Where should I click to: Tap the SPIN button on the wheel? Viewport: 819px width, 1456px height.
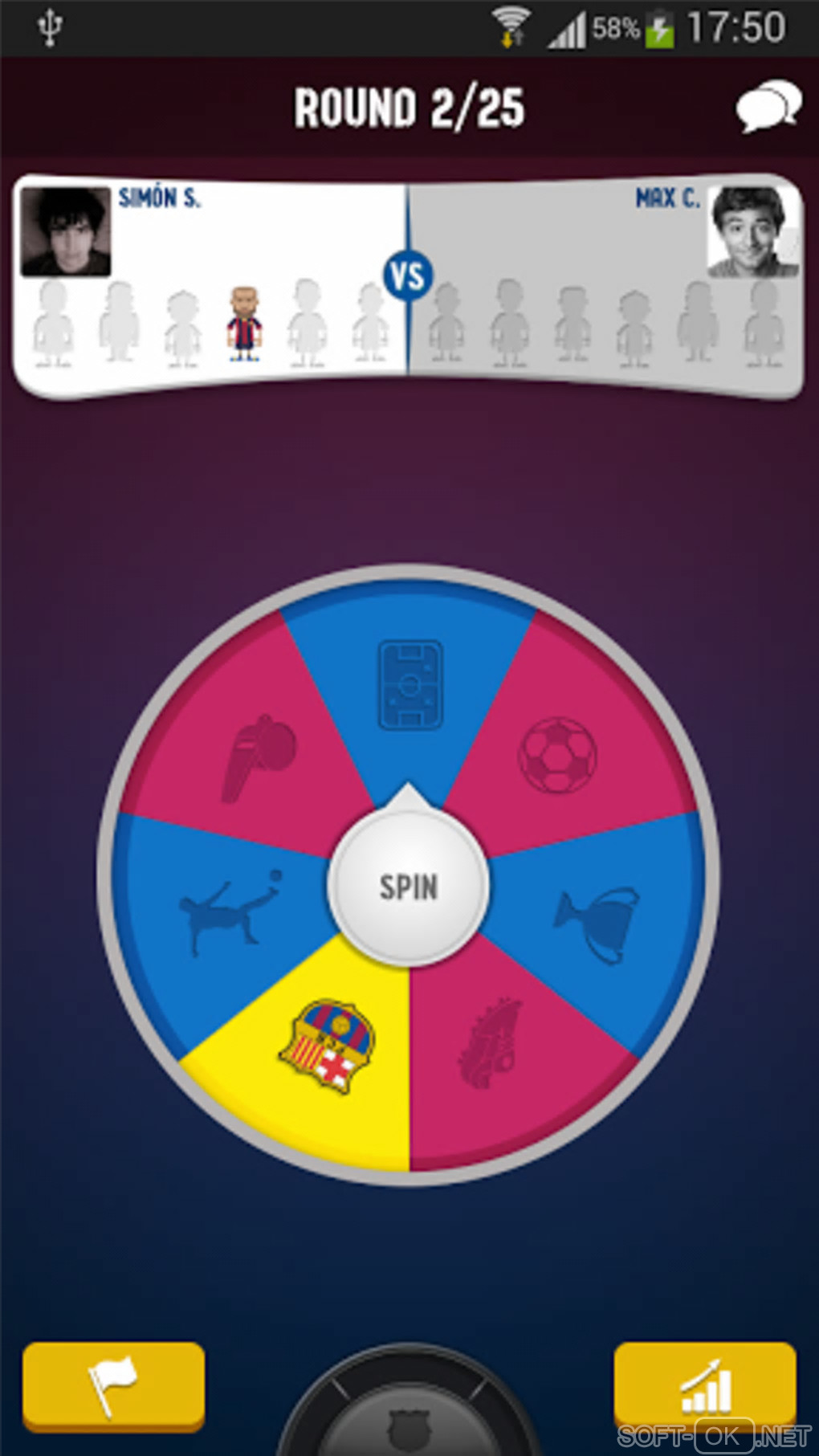[409, 887]
